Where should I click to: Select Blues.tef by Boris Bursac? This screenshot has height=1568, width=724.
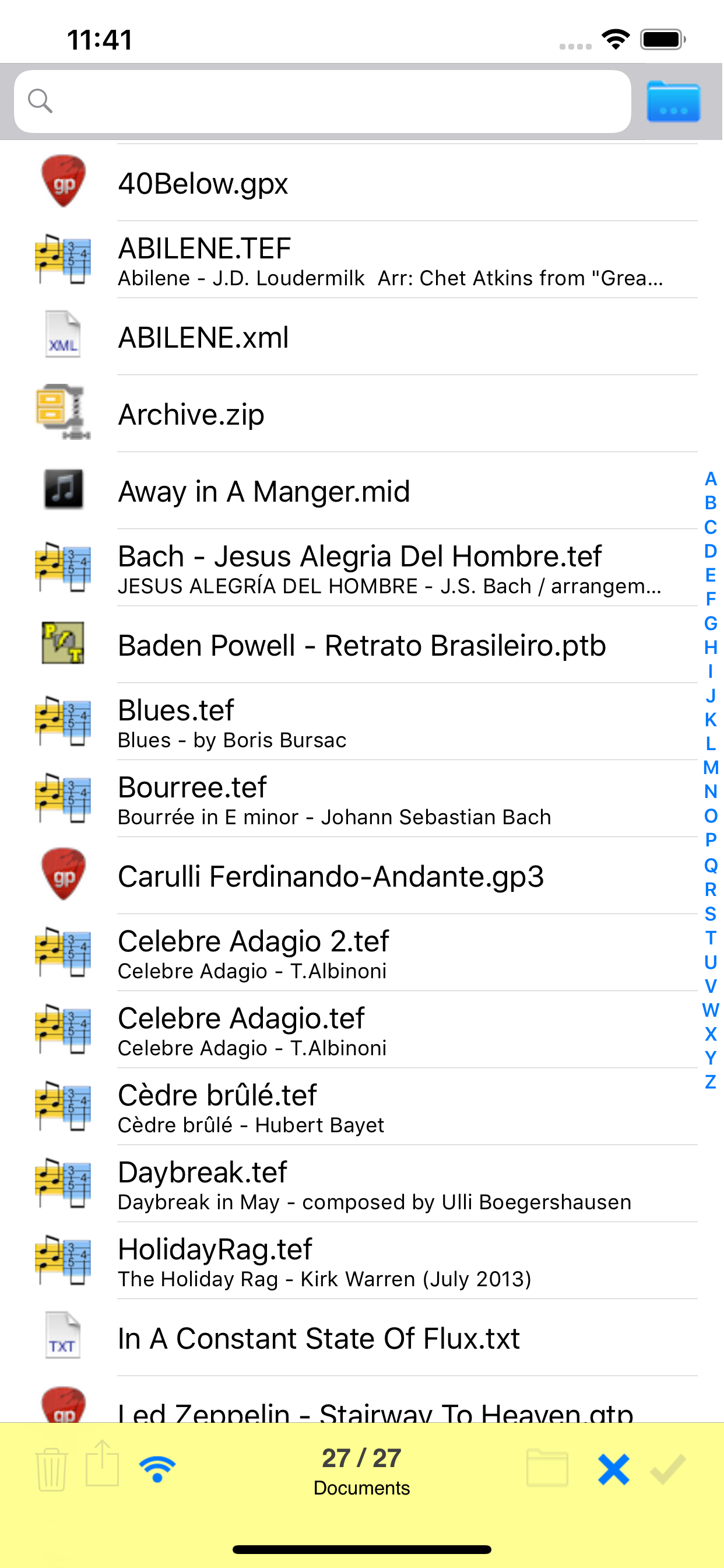click(365, 722)
